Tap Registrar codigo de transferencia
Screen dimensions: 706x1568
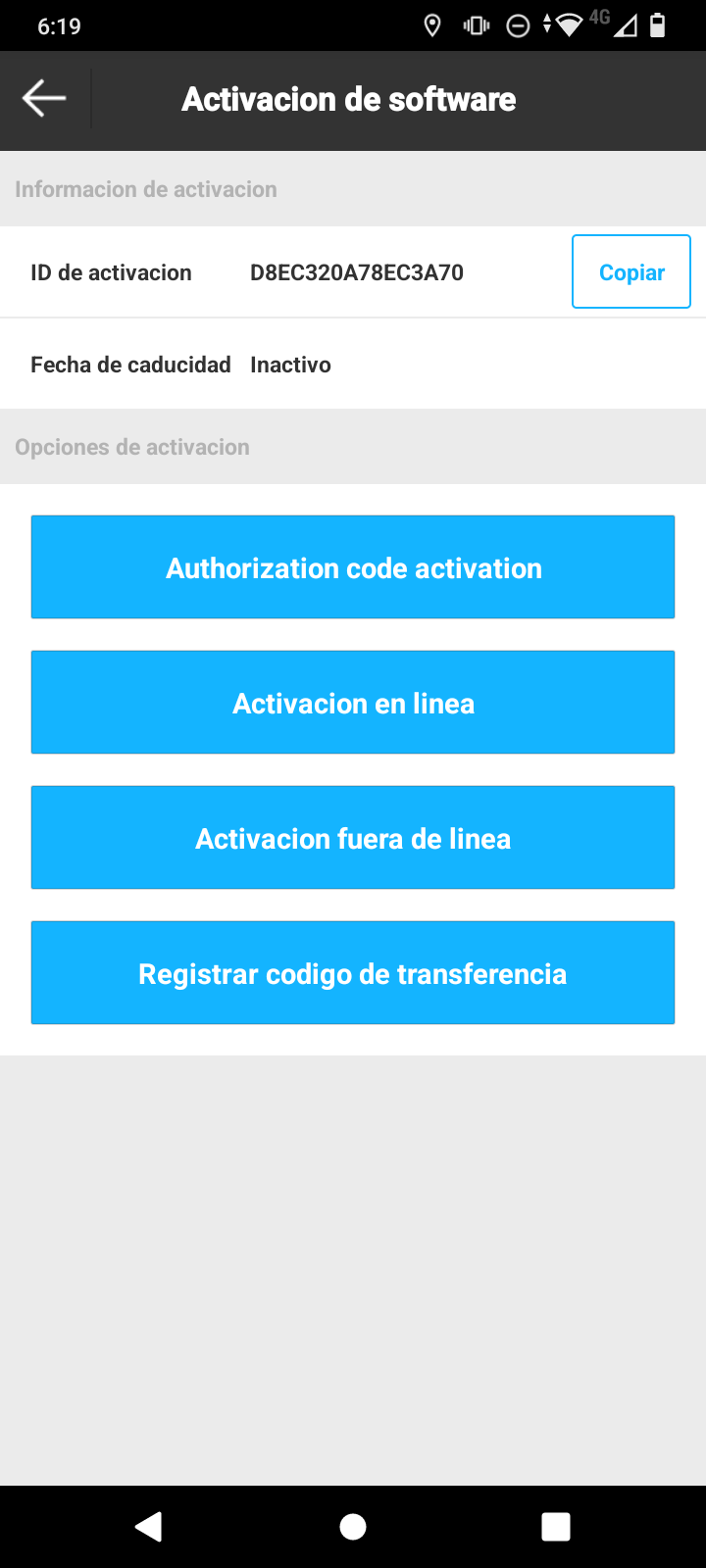pyautogui.click(x=353, y=973)
